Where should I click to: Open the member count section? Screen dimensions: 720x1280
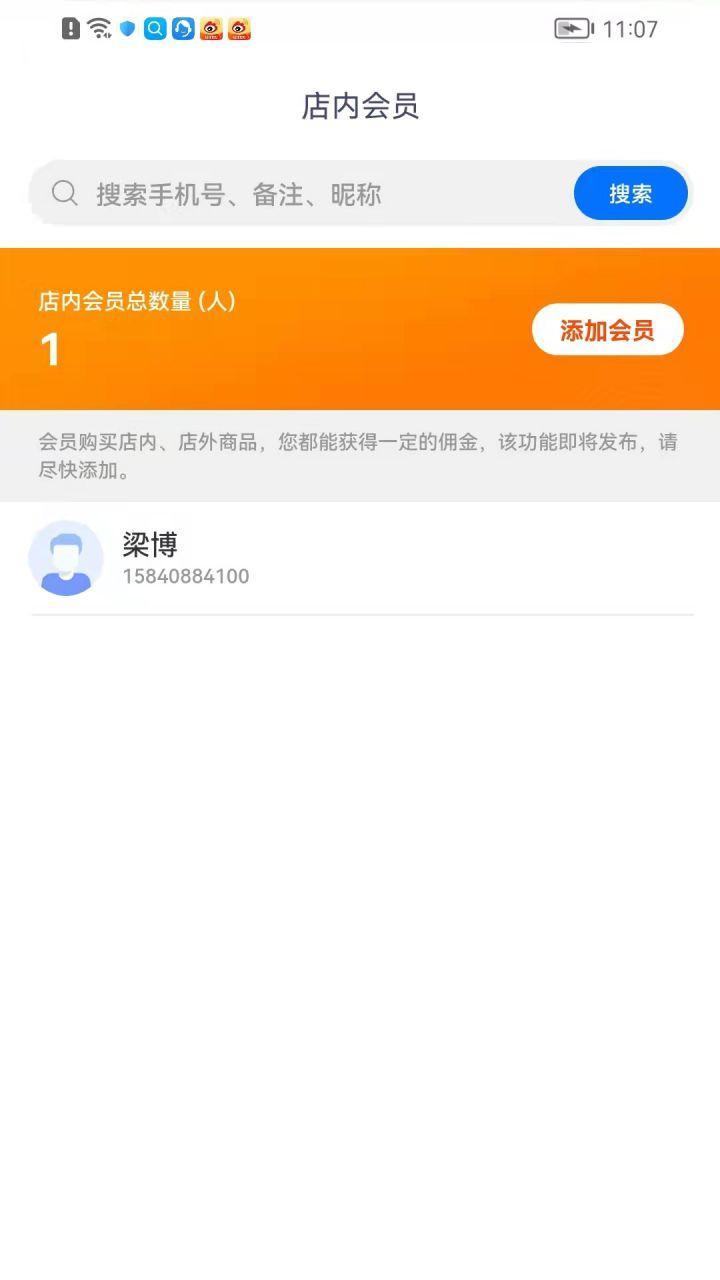click(x=137, y=301)
